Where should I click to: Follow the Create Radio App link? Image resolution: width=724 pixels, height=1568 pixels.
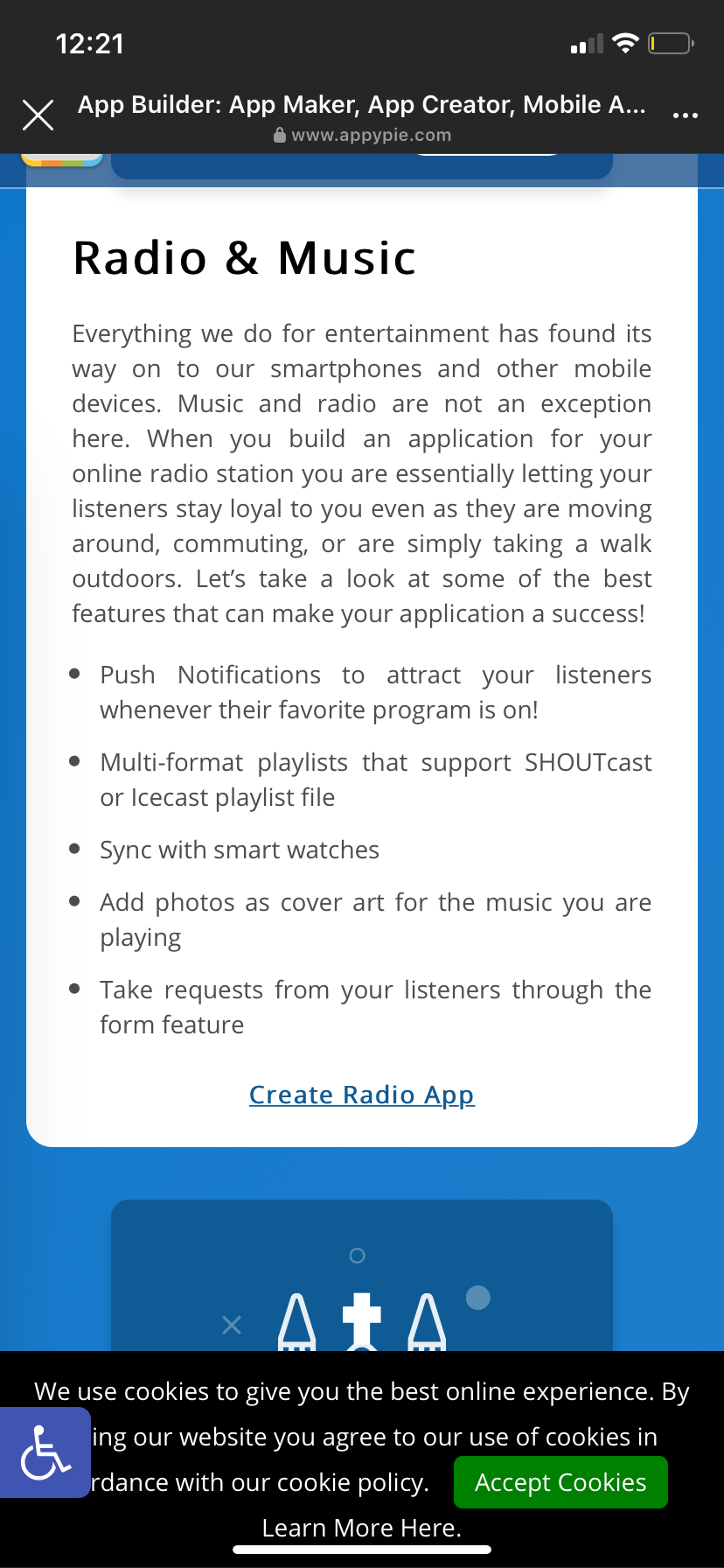(x=361, y=1095)
